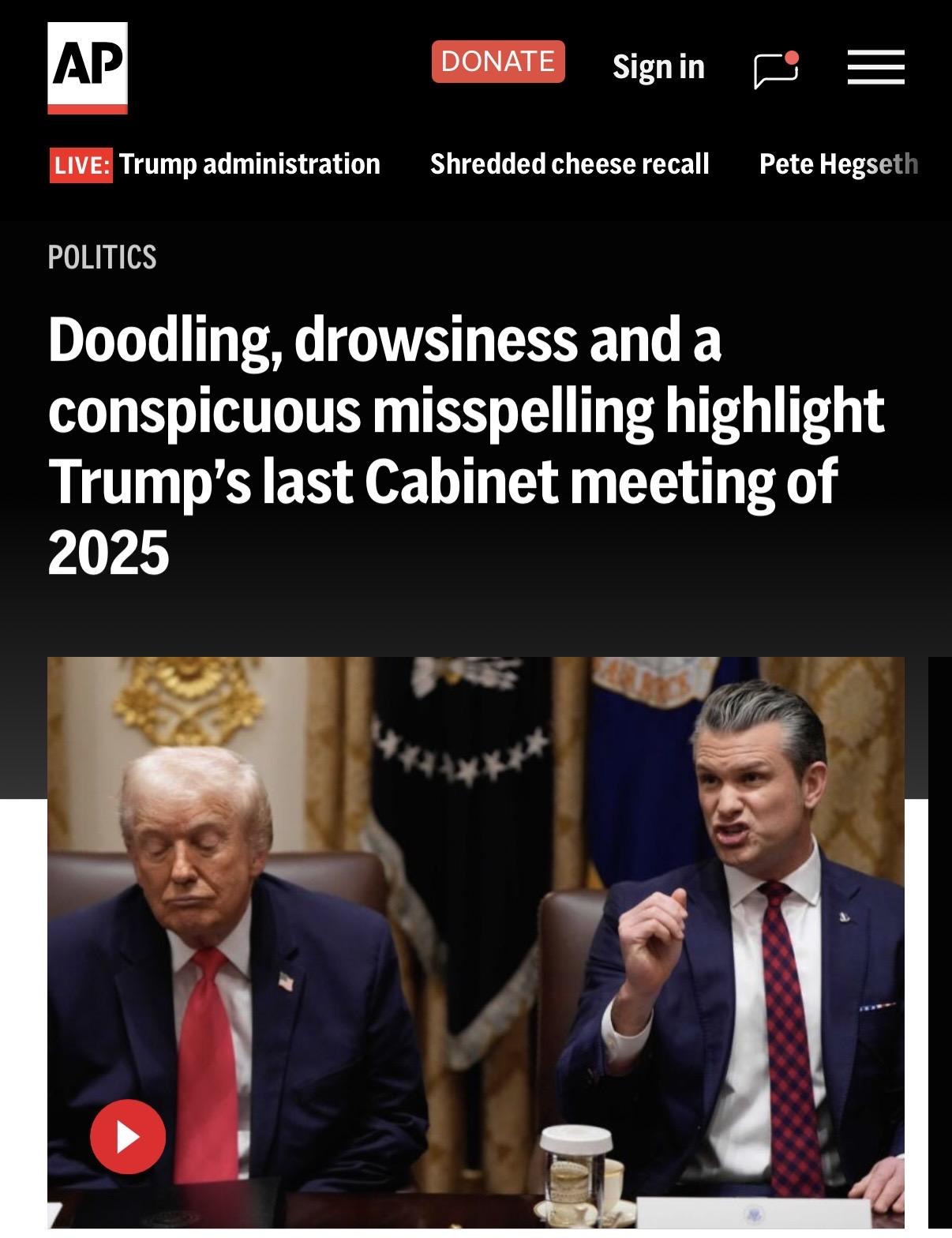952x1238 pixels.
Task: Open the AP home logo
Action: click(x=87, y=67)
